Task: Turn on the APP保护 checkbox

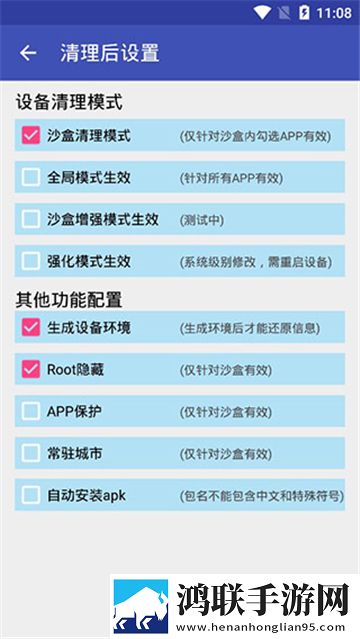Action: coord(31,411)
